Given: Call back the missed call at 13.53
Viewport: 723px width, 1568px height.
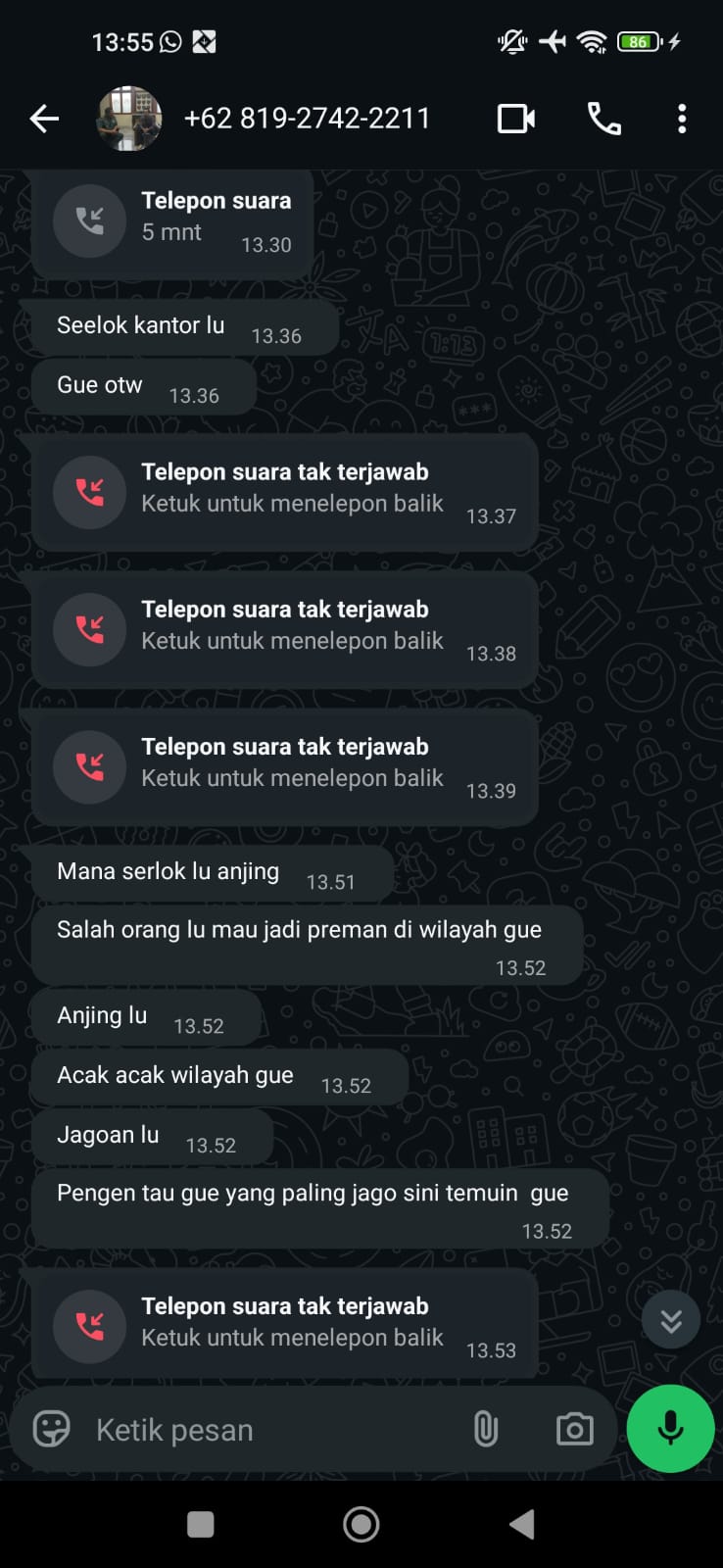Looking at the screenshot, I should click(x=284, y=1323).
